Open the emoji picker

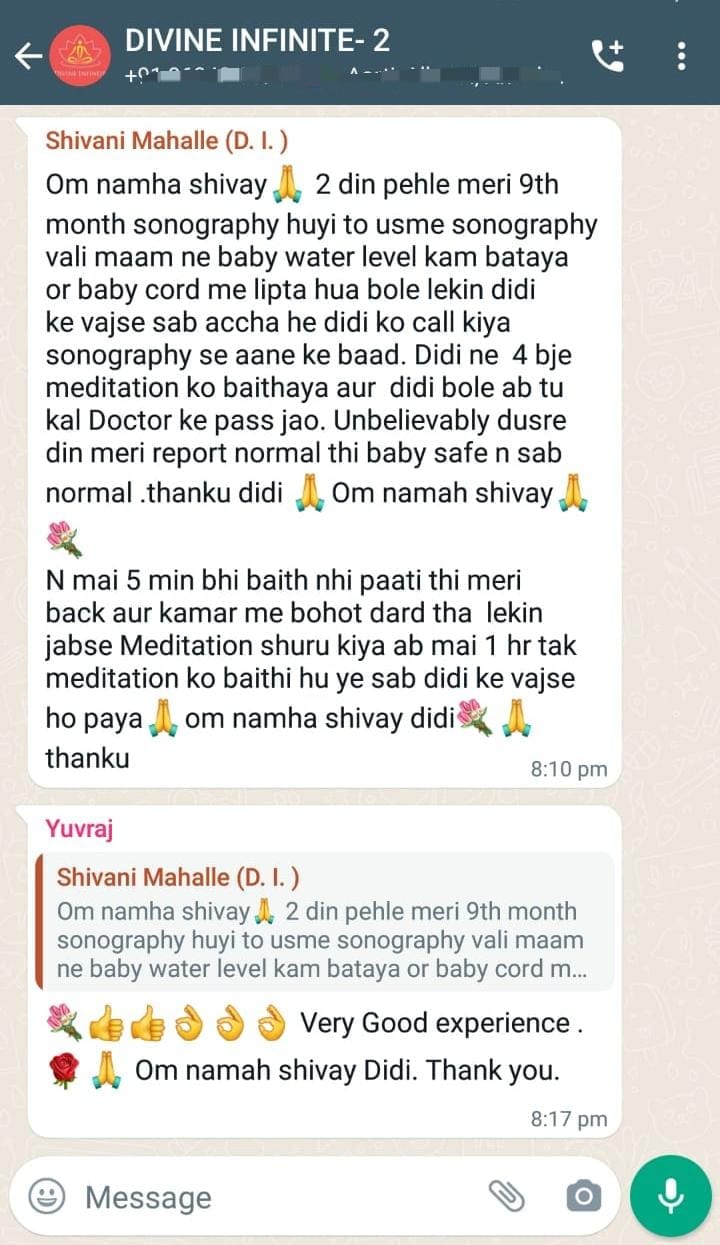coord(47,1195)
